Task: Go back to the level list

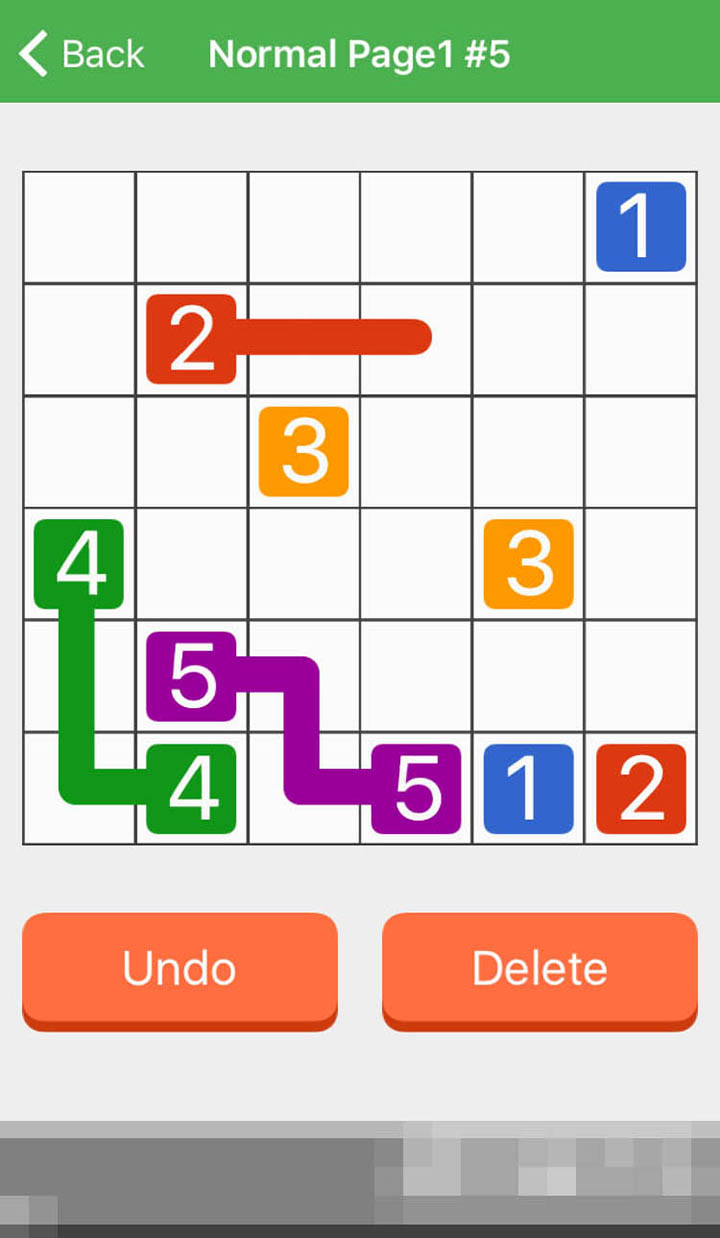Action: [x=82, y=53]
